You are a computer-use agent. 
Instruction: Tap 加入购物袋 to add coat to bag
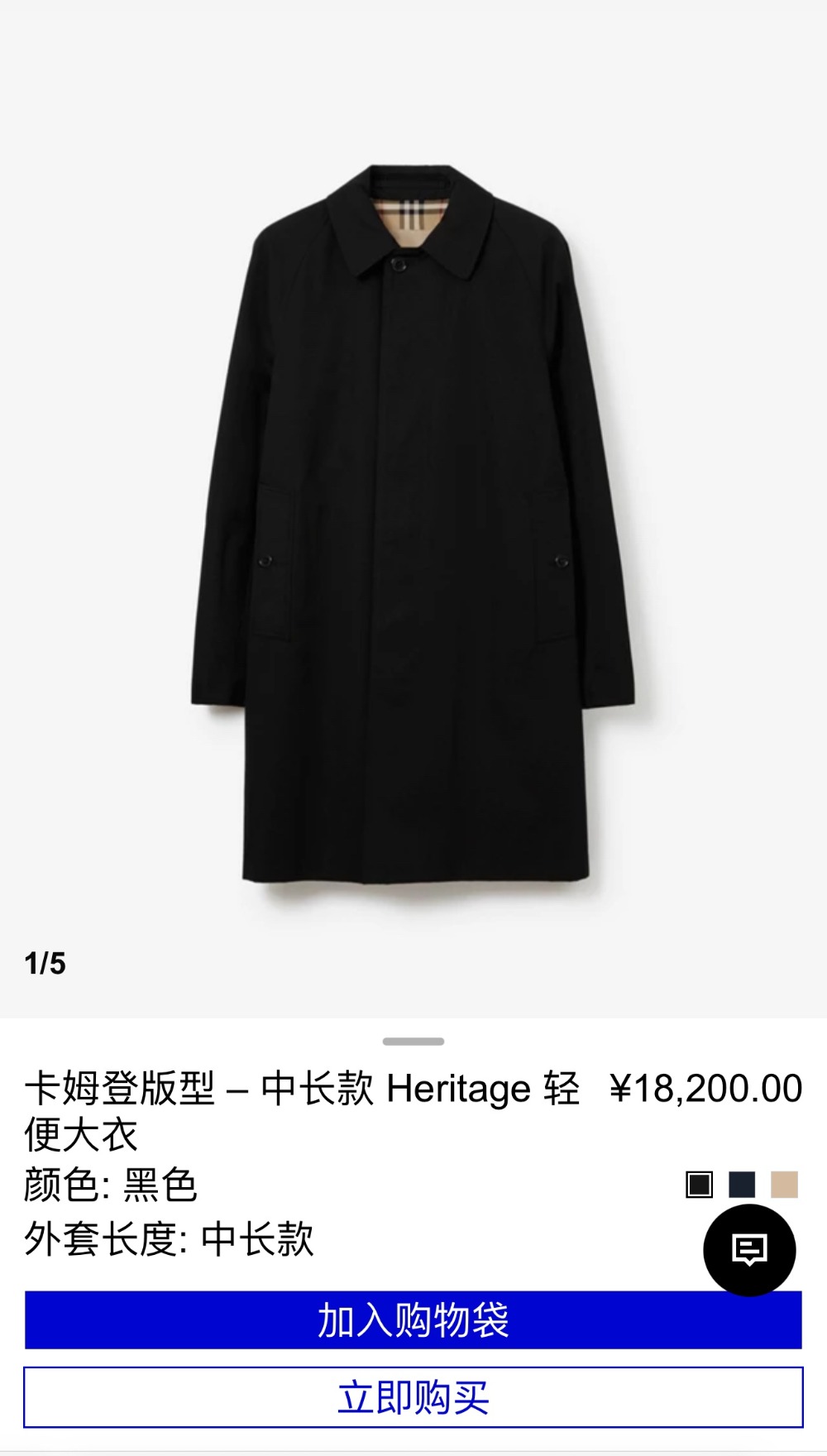pyautogui.click(x=413, y=1320)
